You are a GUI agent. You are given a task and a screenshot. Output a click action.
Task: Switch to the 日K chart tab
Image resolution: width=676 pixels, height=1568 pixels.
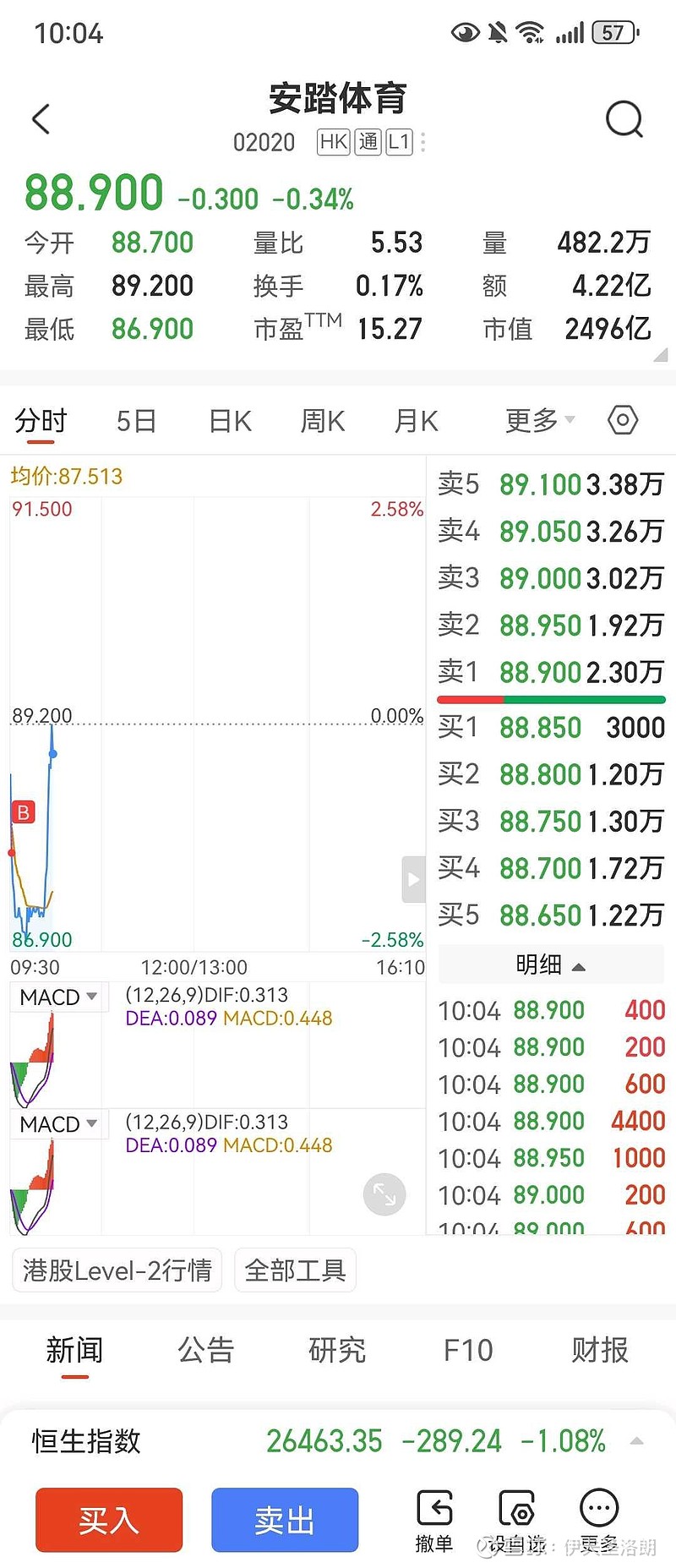pyautogui.click(x=230, y=420)
